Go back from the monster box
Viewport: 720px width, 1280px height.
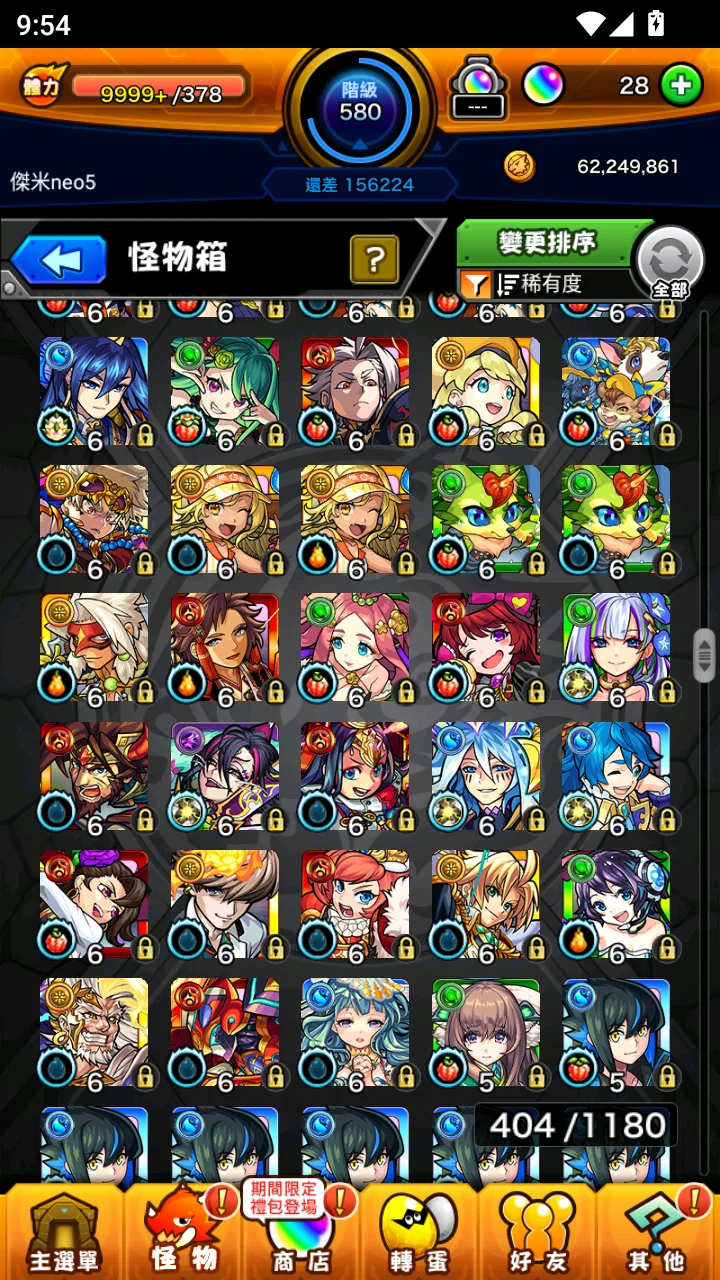(60, 261)
